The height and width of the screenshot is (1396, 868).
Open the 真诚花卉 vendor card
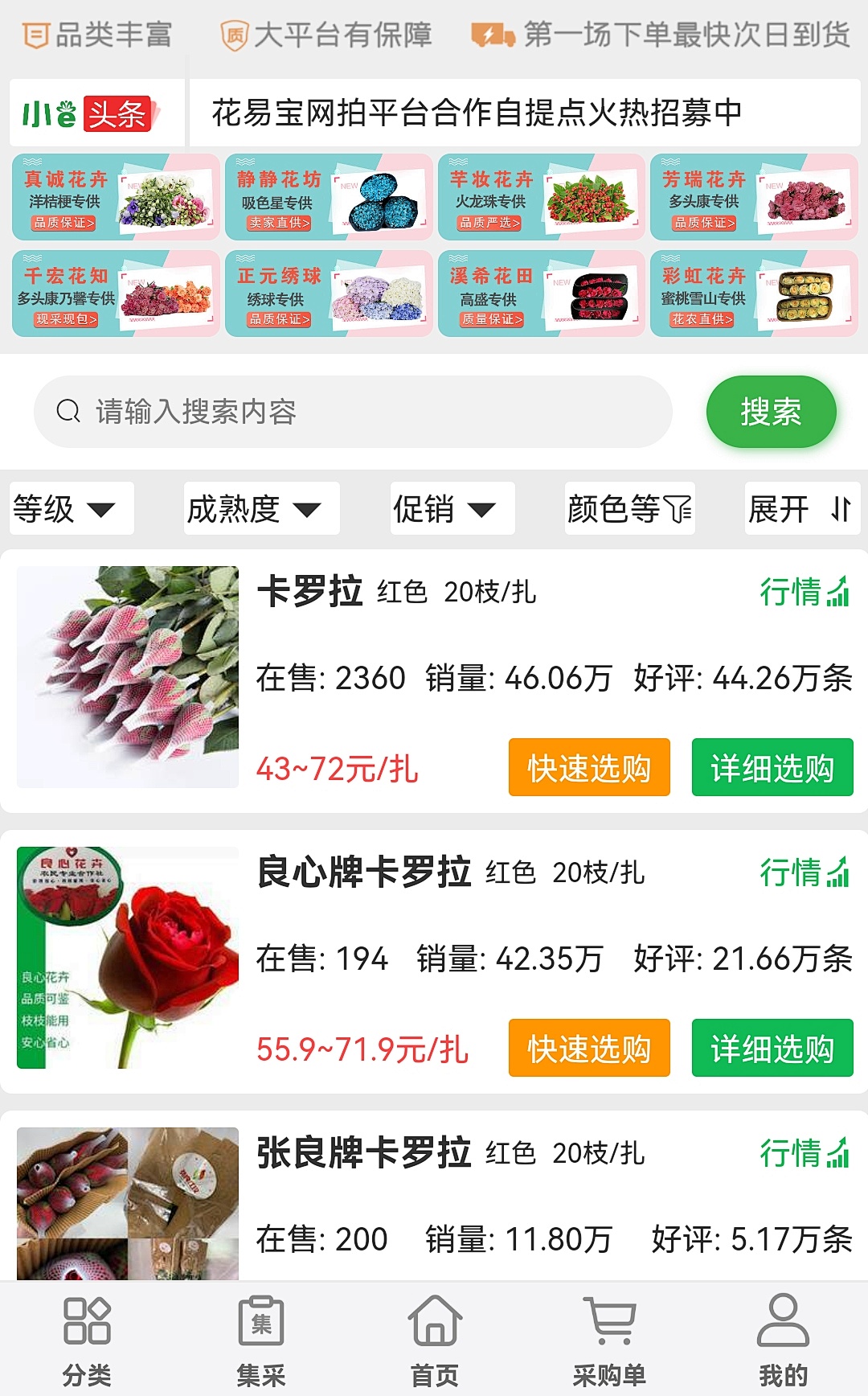(113, 198)
